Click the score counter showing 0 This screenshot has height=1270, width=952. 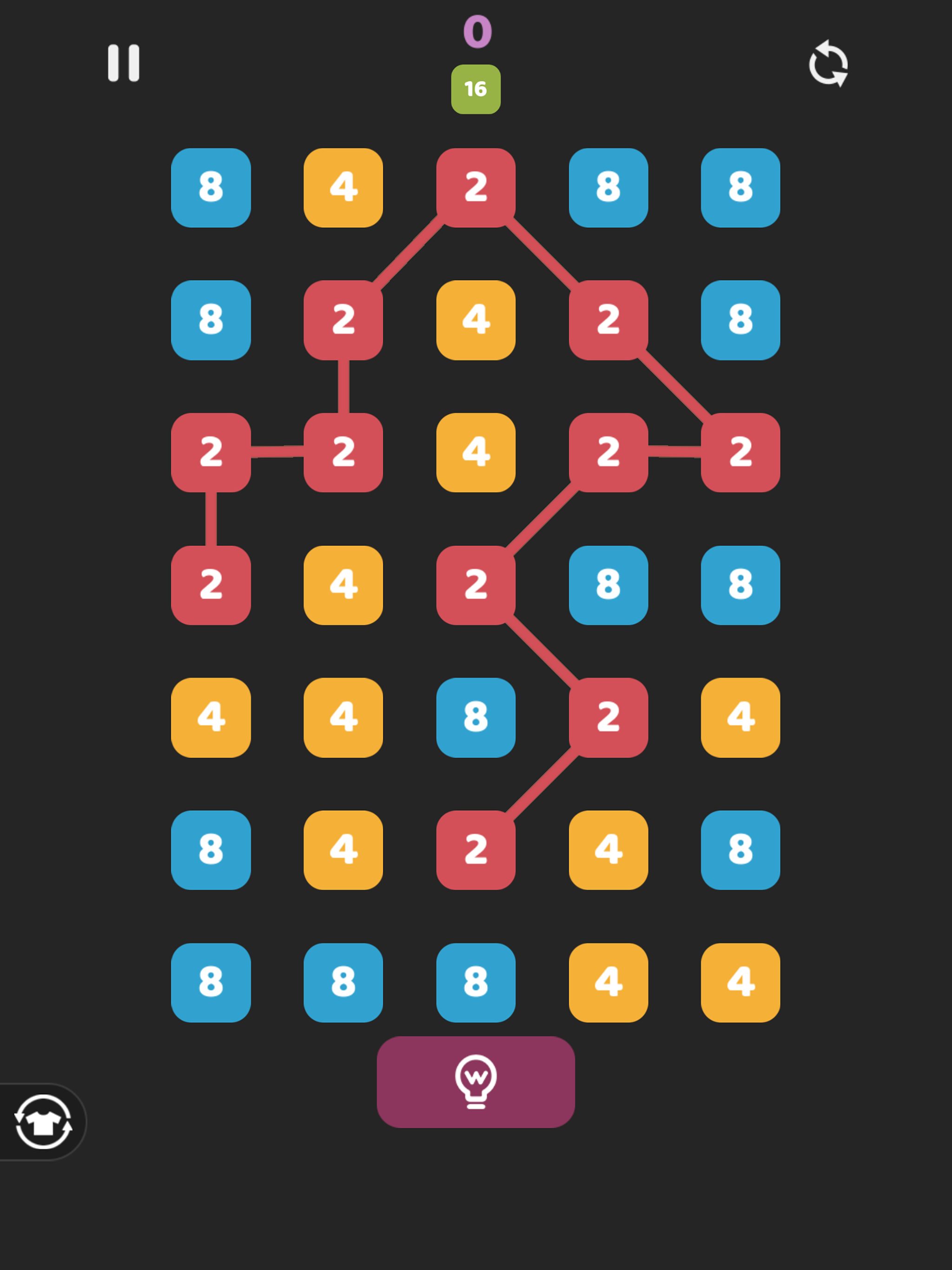(476, 32)
